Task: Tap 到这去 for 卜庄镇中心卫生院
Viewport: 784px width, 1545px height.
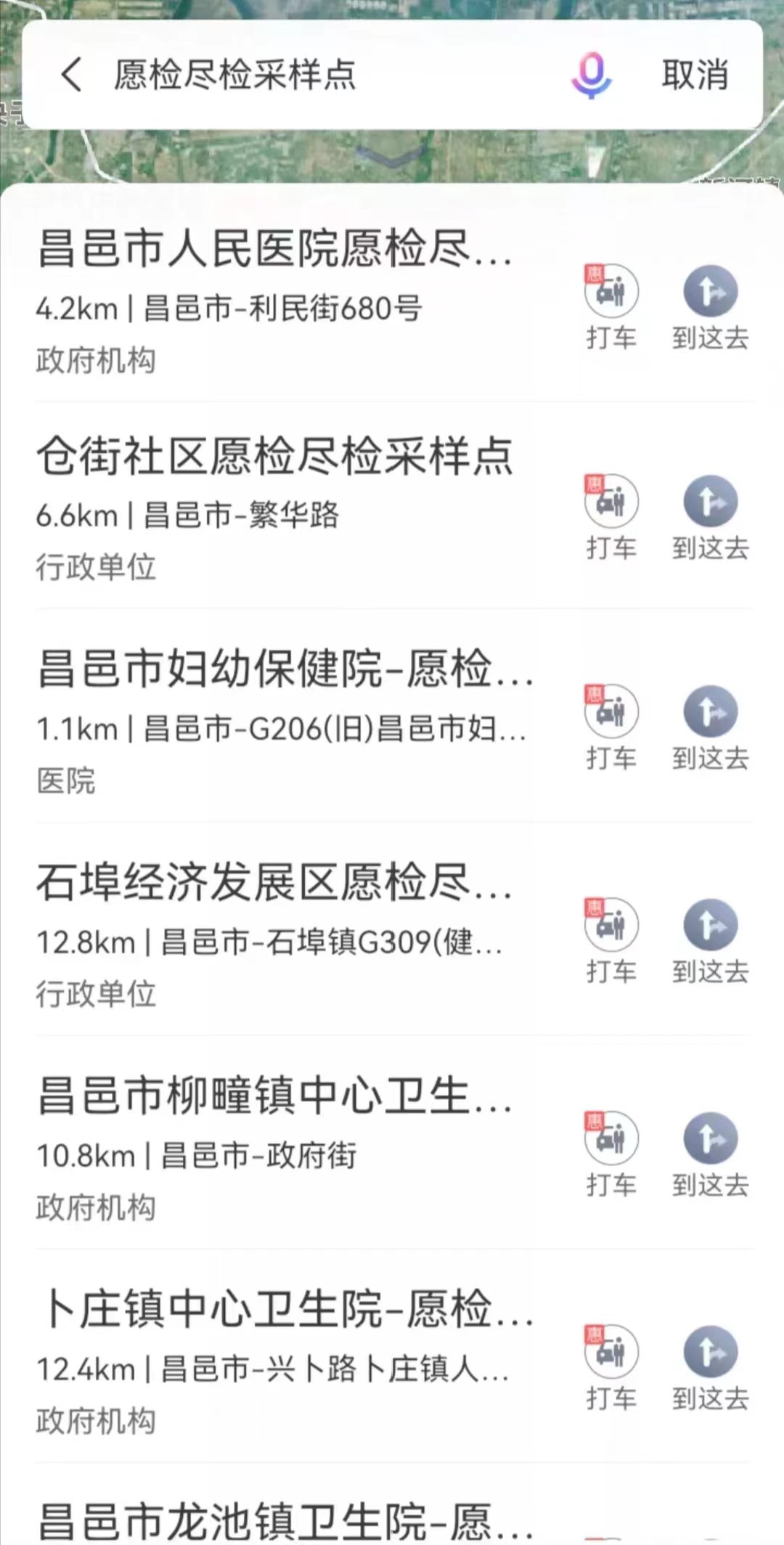Action: [x=710, y=1366]
